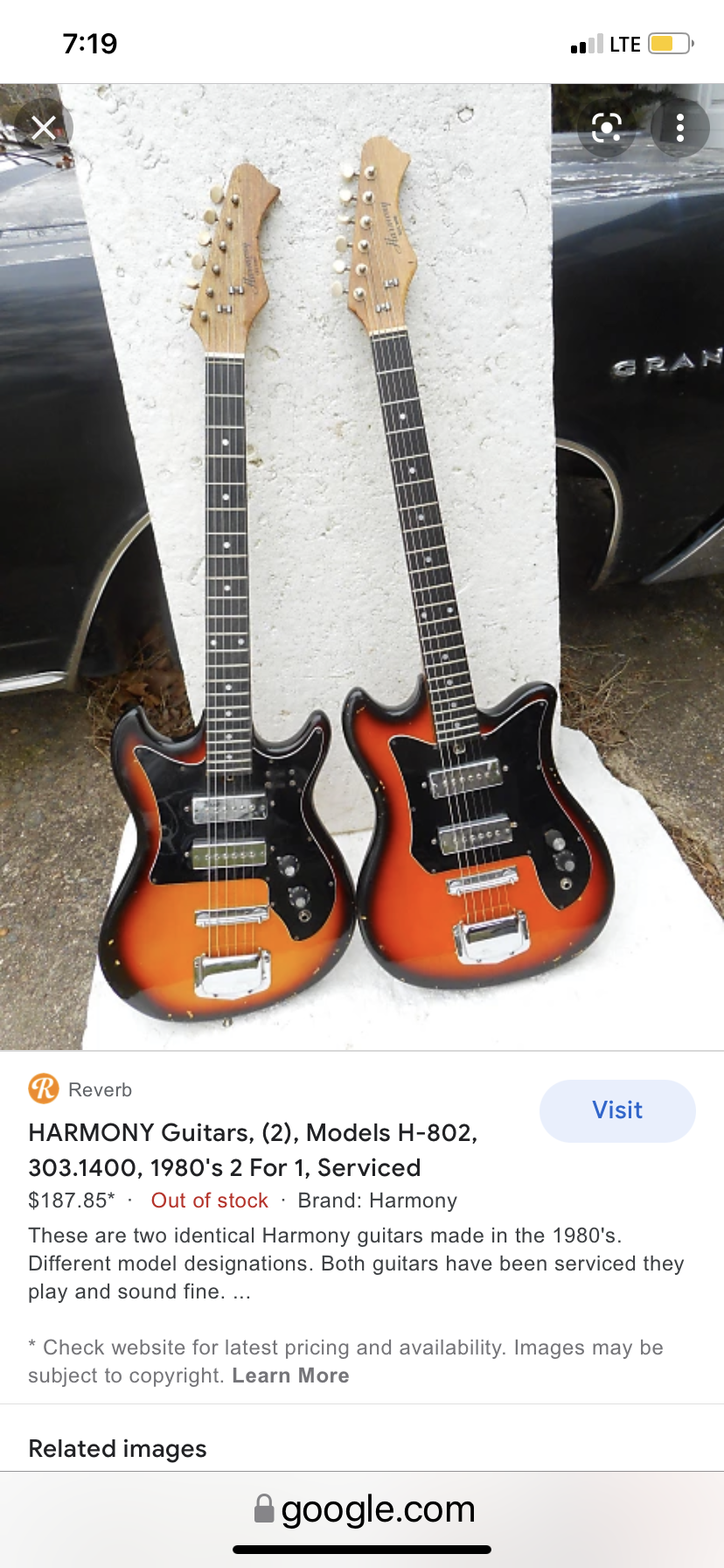Open the Harmony guitars listing title
Image resolution: width=724 pixels, height=1568 pixels.
point(253,1150)
